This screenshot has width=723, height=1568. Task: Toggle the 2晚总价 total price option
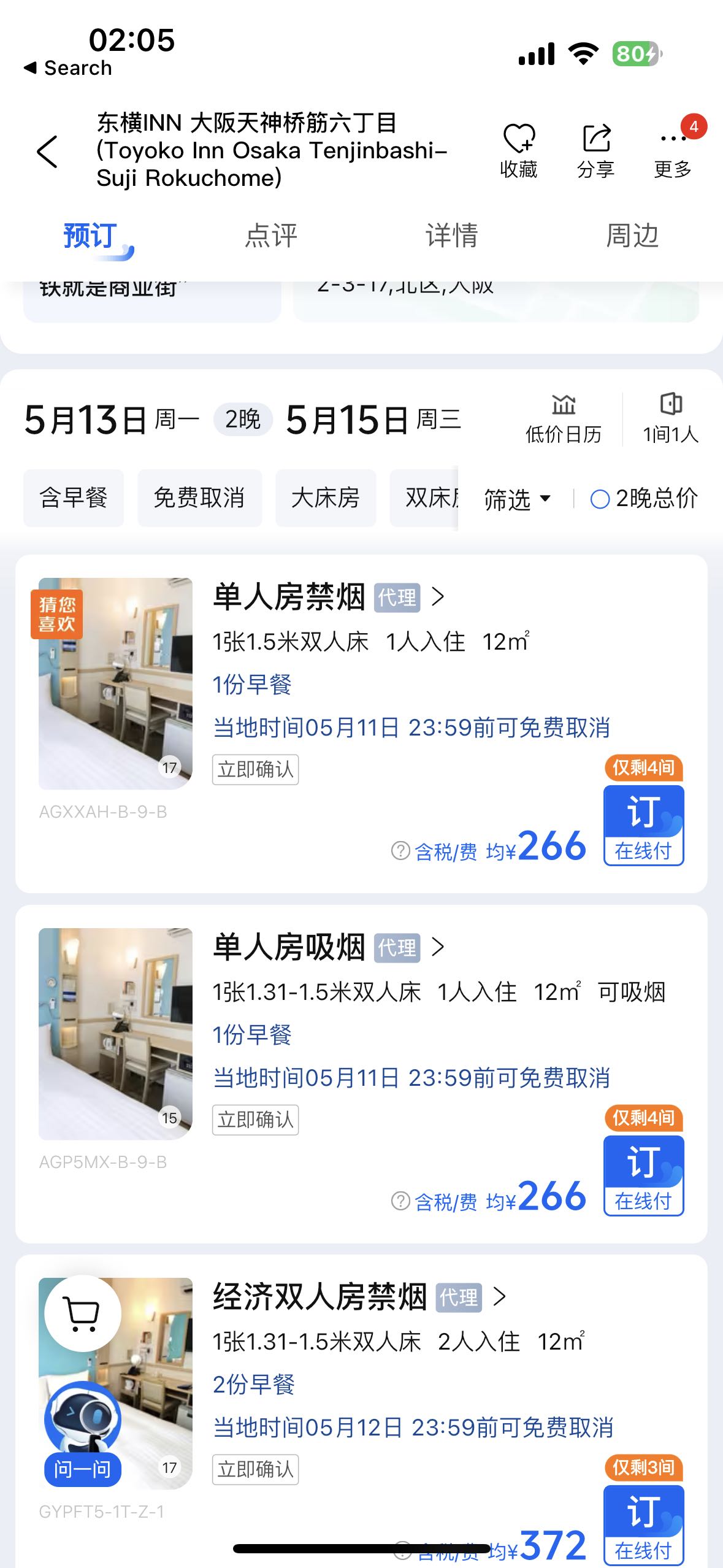click(x=644, y=499)
